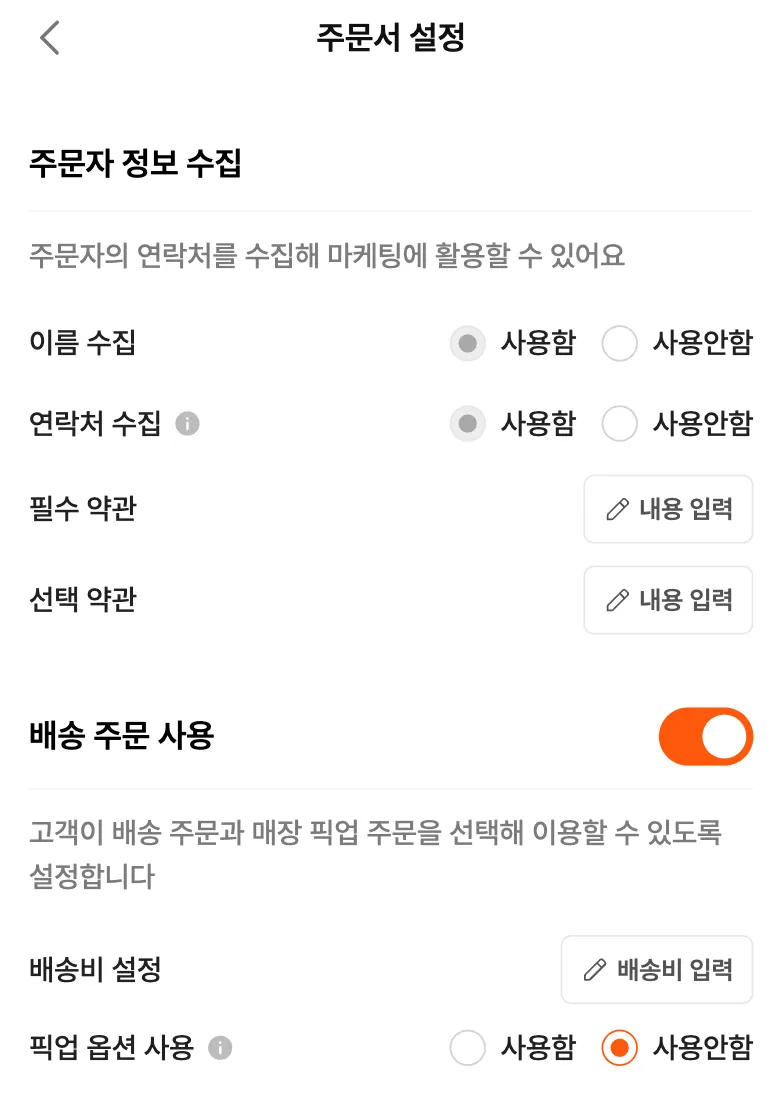Tap 배송비 입력 button
Viewport: 780px width, 1104px height.
pos(656,969)
